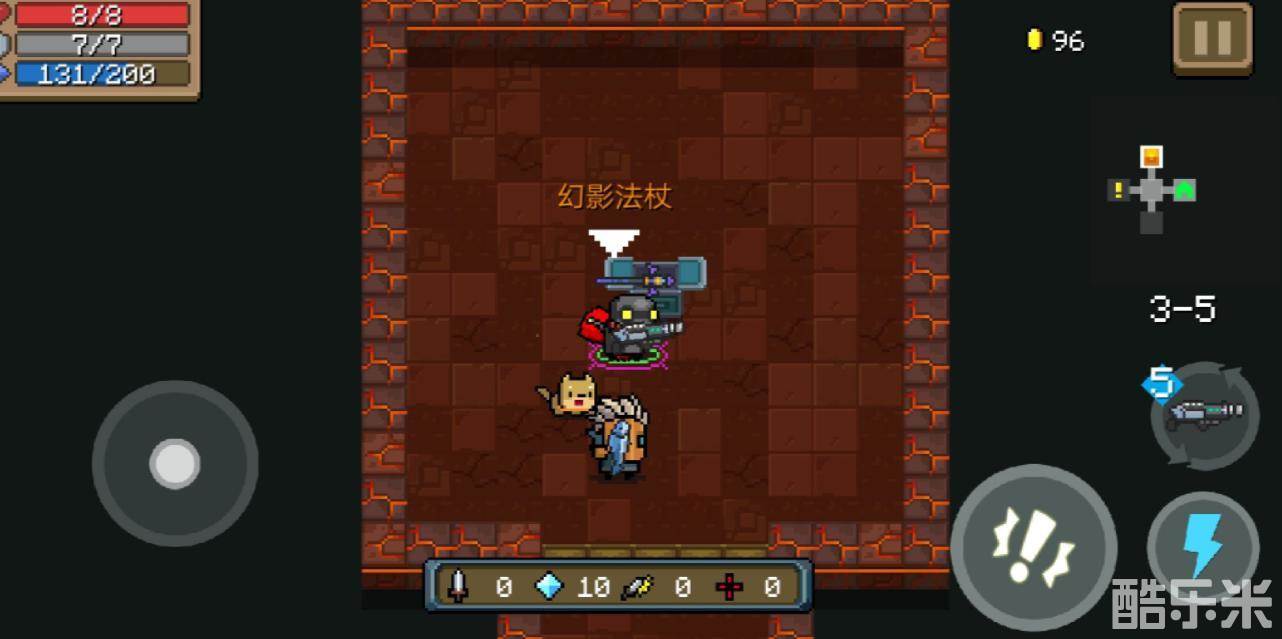Switch weapon using the gun swap button
The image size is (1282, 639).
1204,414
